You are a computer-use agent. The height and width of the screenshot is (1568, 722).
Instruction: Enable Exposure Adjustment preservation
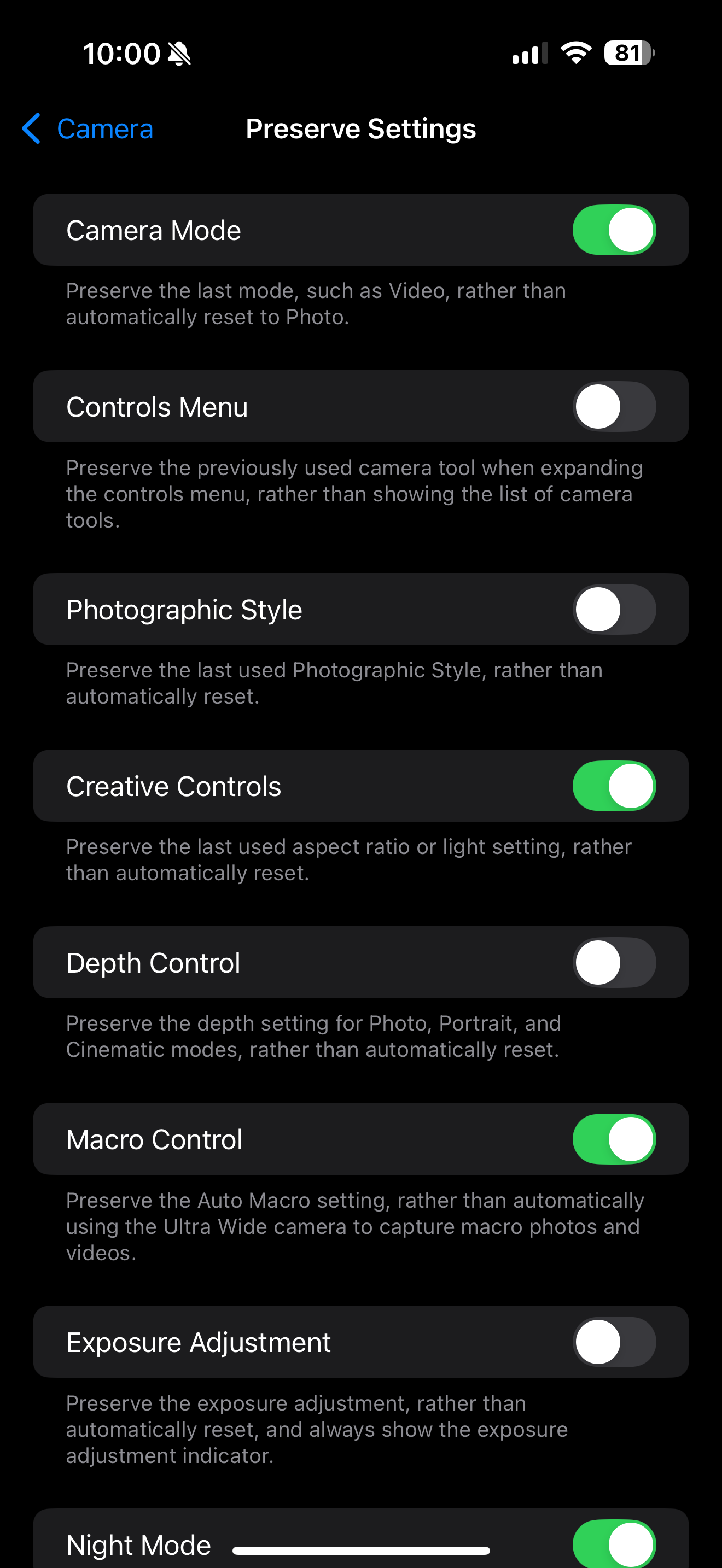click(x=614, y=1342)
